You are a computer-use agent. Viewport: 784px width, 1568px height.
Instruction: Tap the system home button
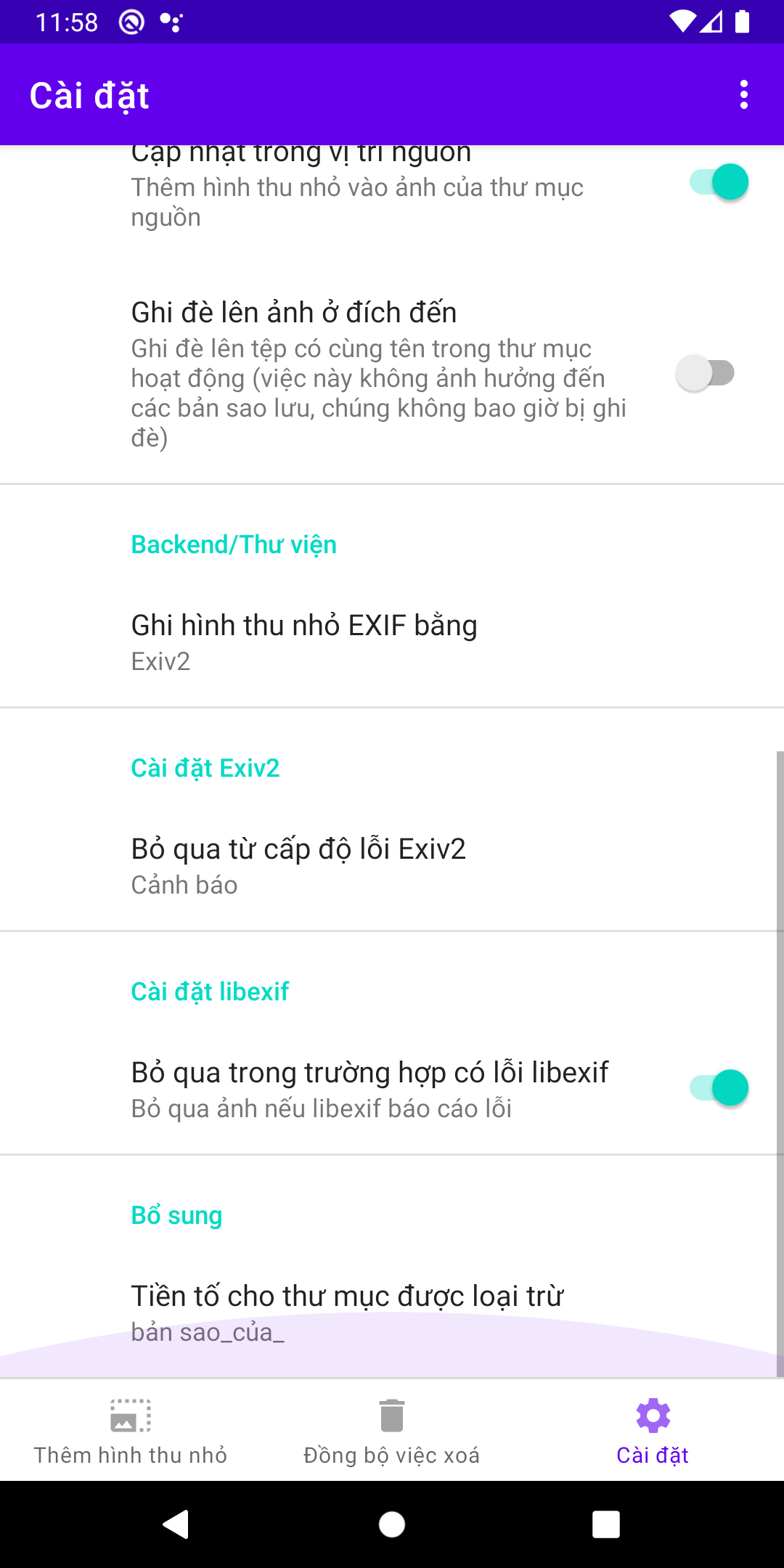point(392,1524)
